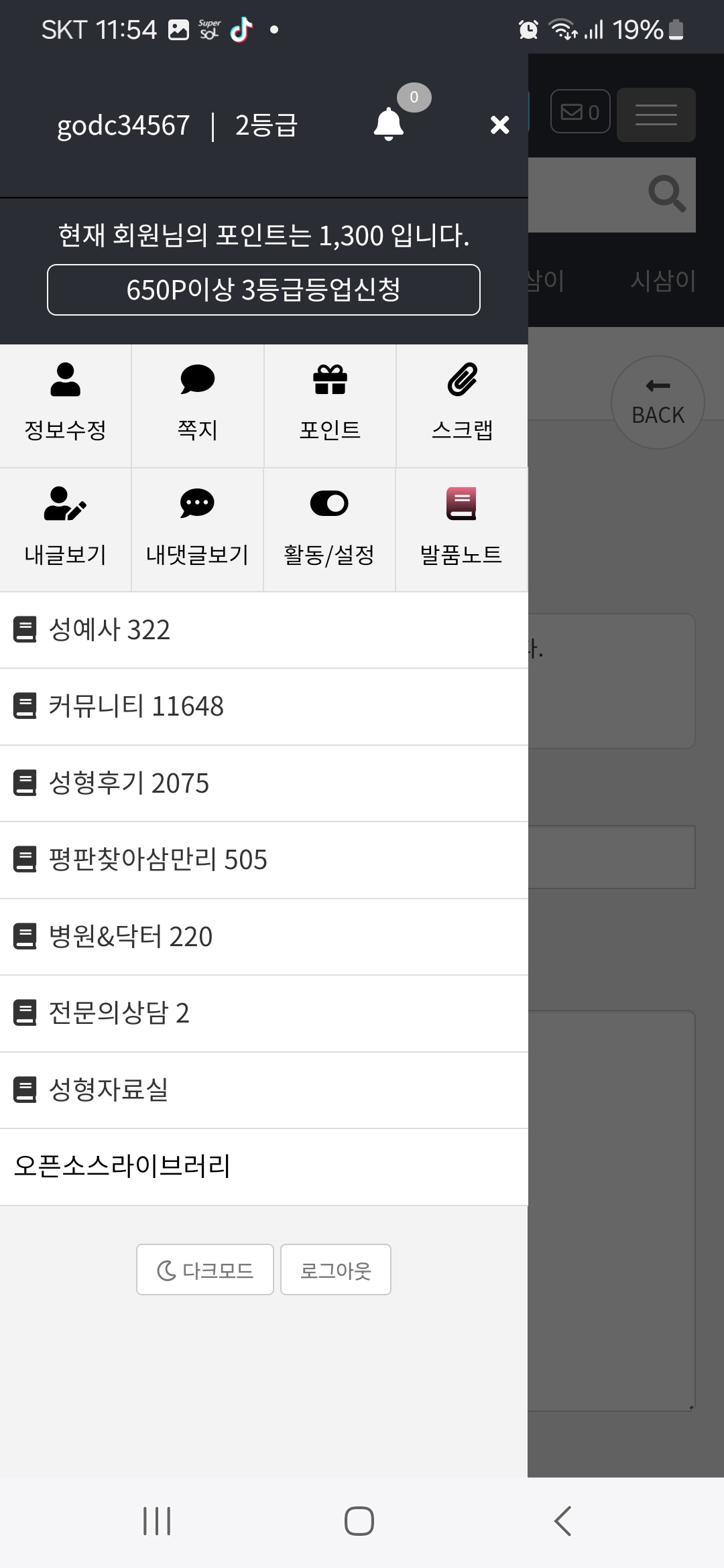Screen dimensions: 724x1568
Task: Open 스크랩 saved items
Action: point(462,405)
